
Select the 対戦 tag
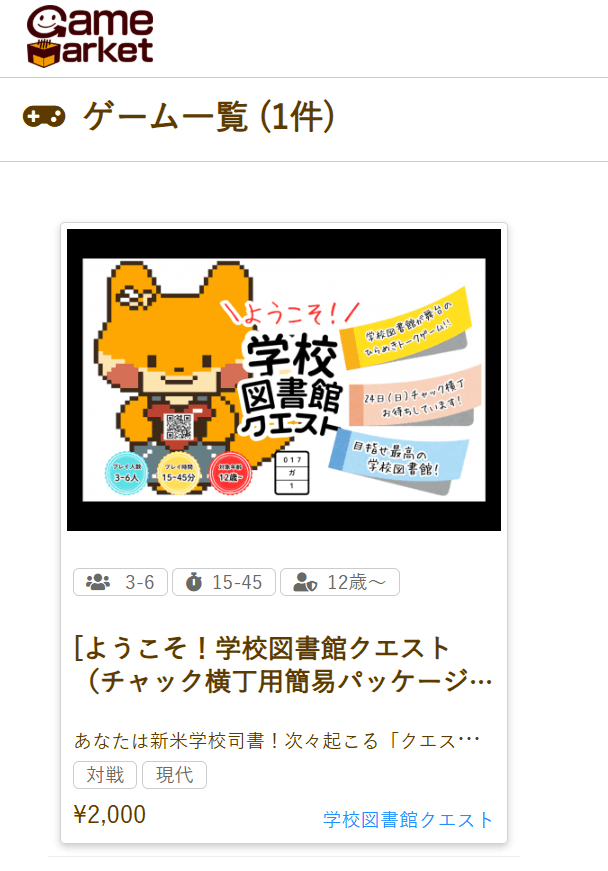(105, 775)
